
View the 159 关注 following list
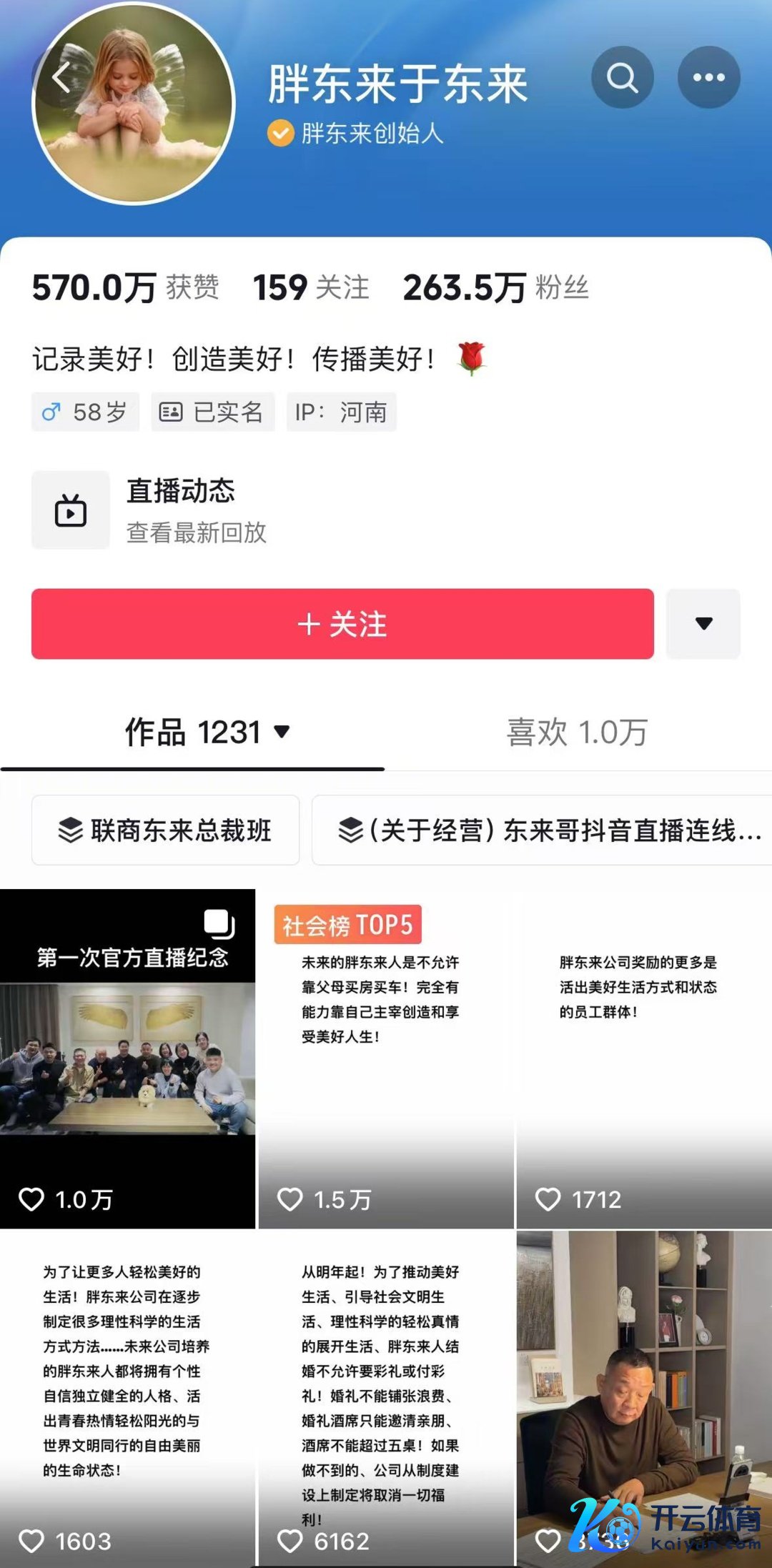(311, 288)
